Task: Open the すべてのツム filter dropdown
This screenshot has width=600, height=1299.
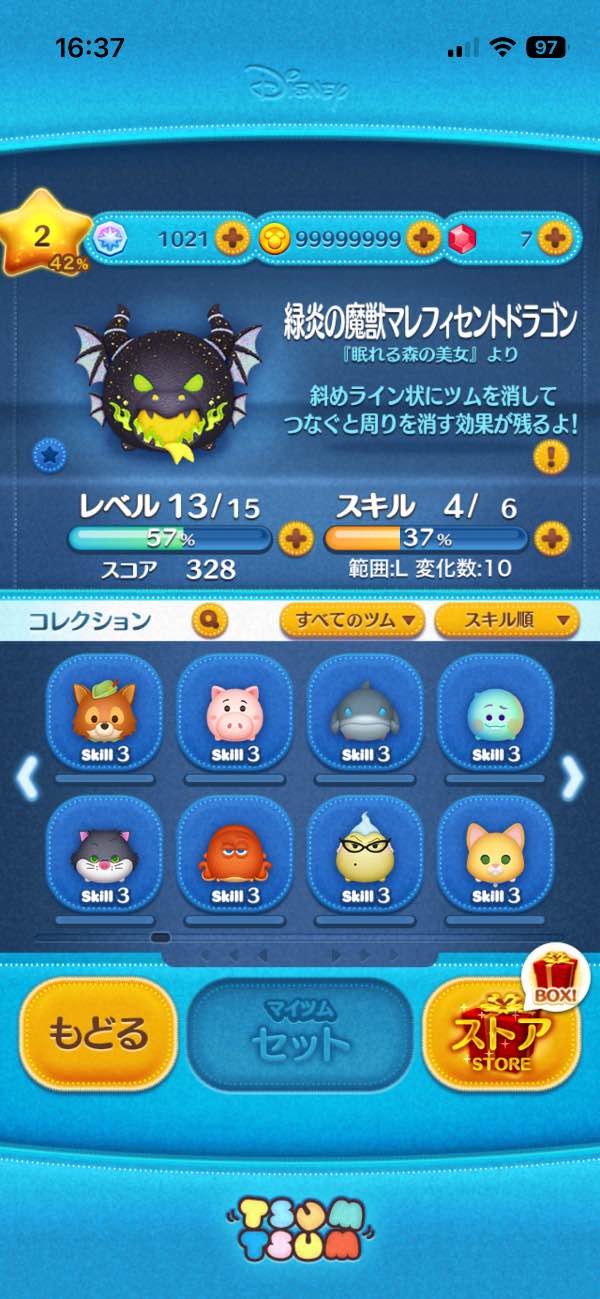Action: 352,621
